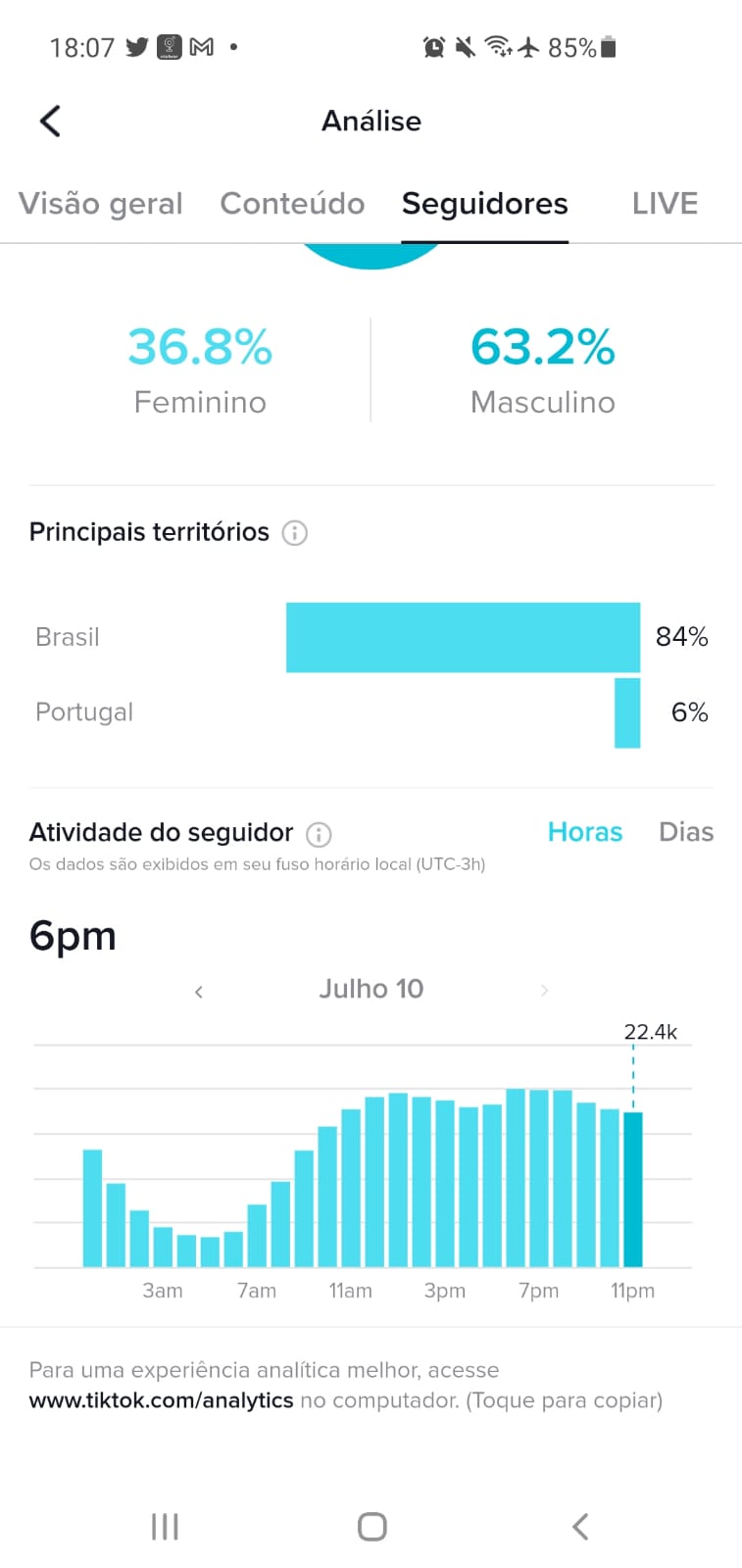Tap the next-day arrow after Julho 10

544,991
